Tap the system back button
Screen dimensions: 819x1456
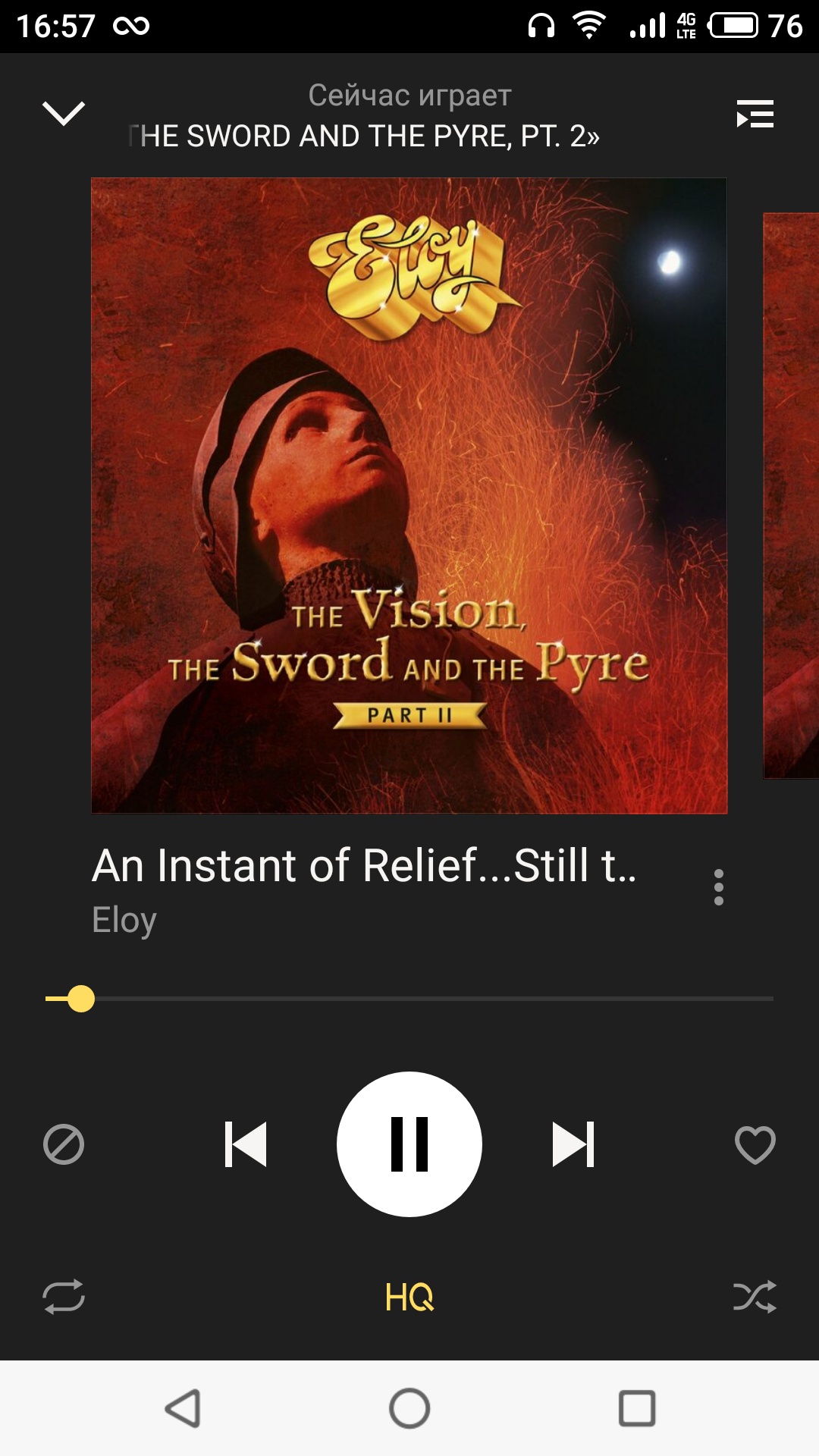pyautogui.click(x=183, y=1408)
